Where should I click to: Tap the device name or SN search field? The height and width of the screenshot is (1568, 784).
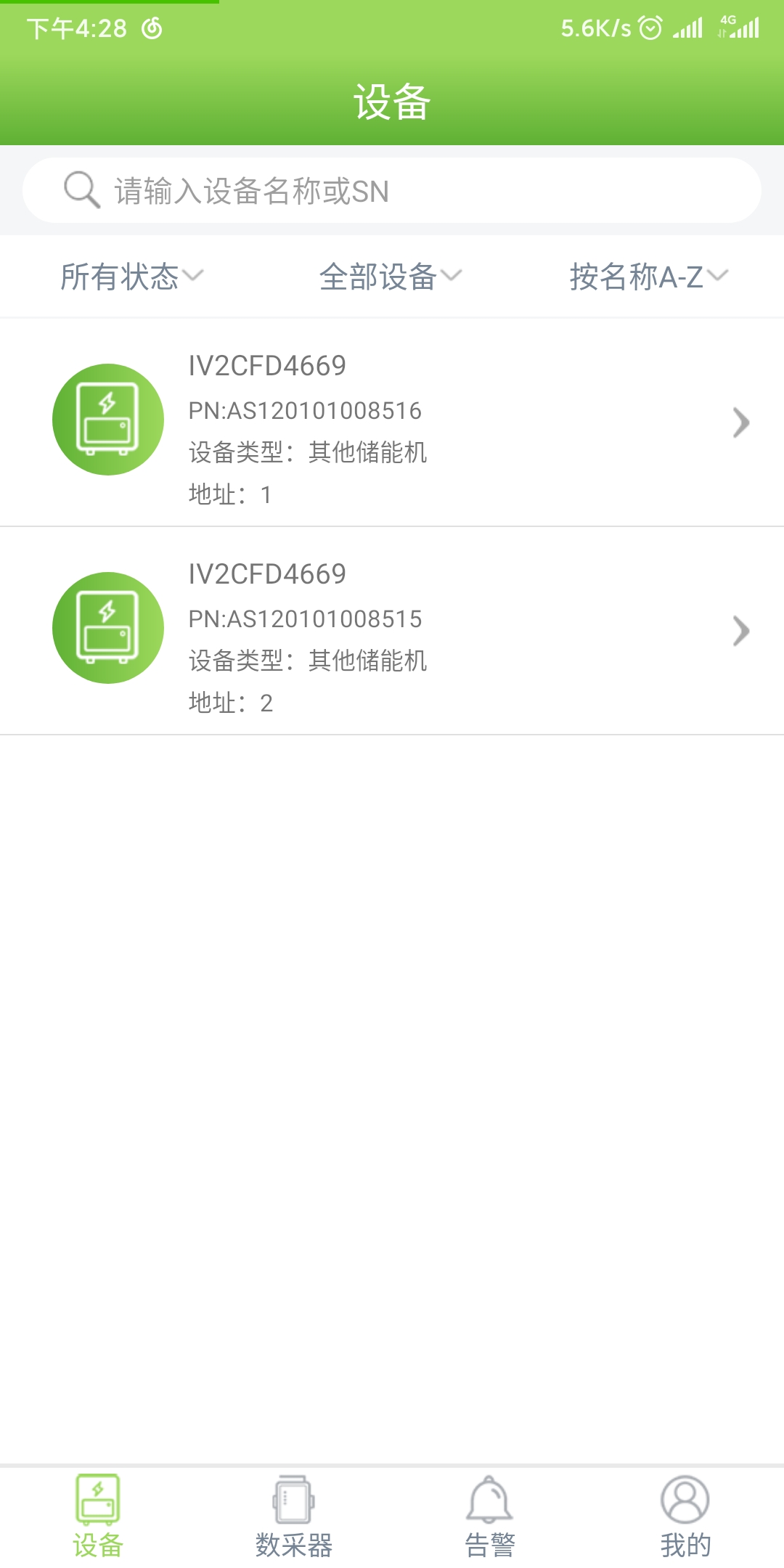pyautogui.click(x=392, y=190)
